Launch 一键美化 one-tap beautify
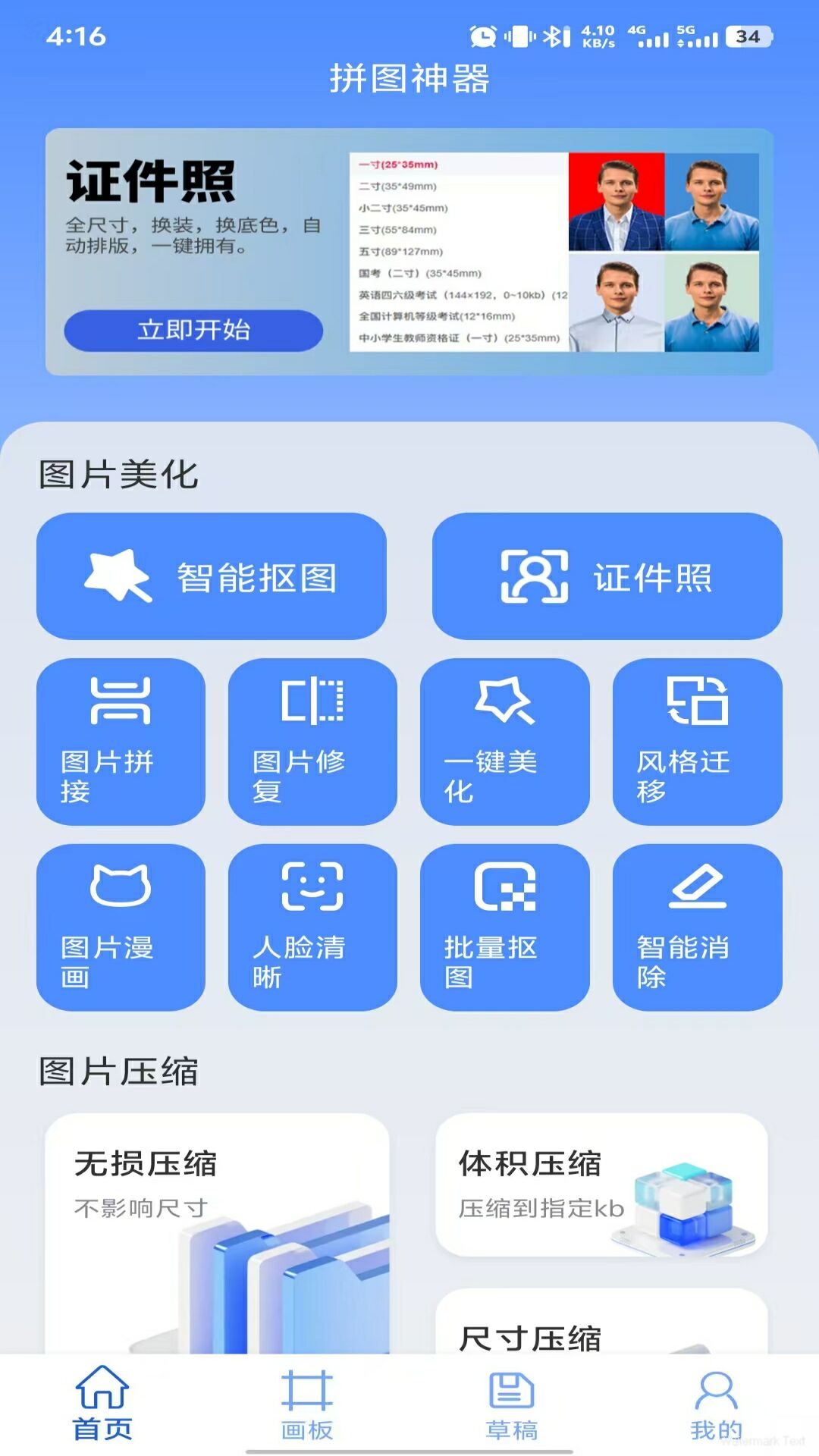 [x=504, y=741]
